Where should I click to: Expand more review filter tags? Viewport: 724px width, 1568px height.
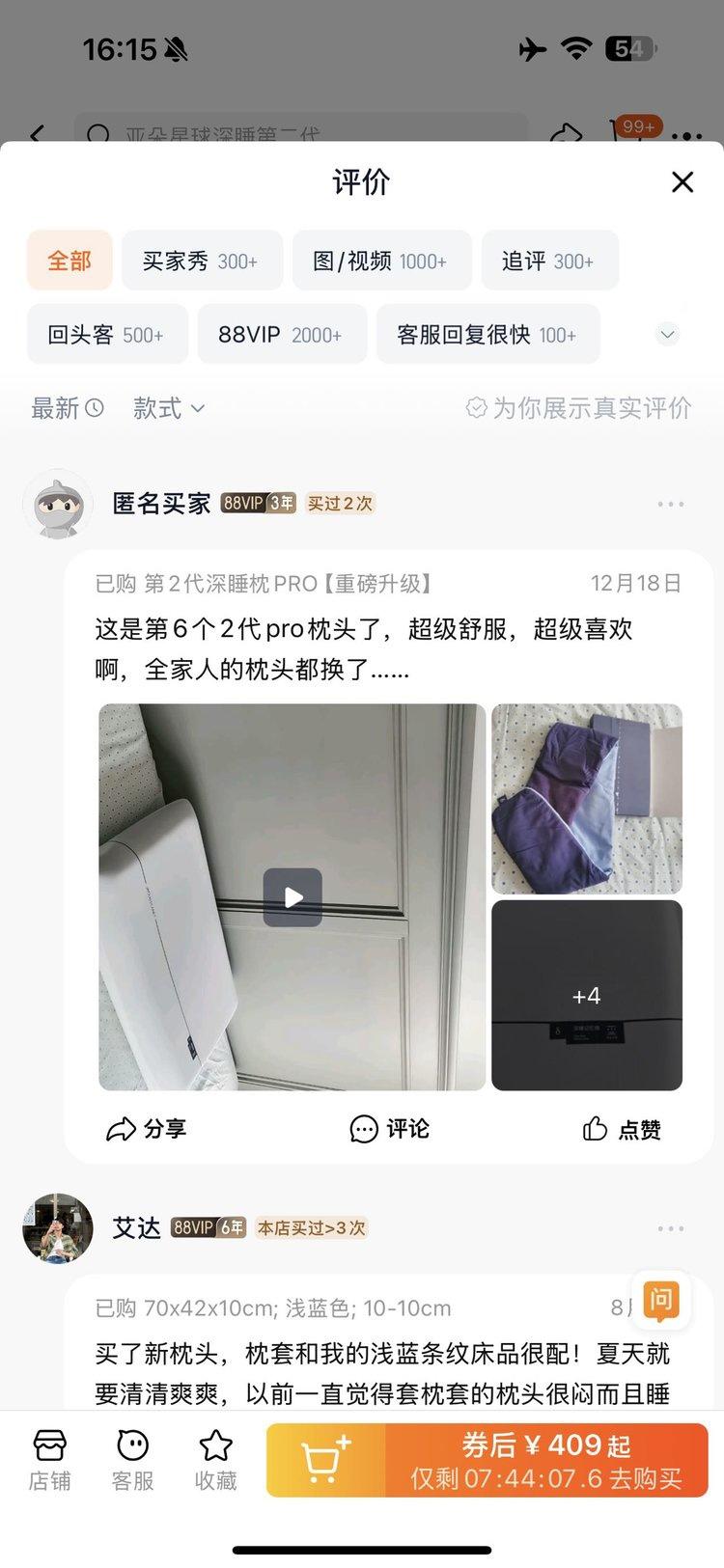point(667,335)
